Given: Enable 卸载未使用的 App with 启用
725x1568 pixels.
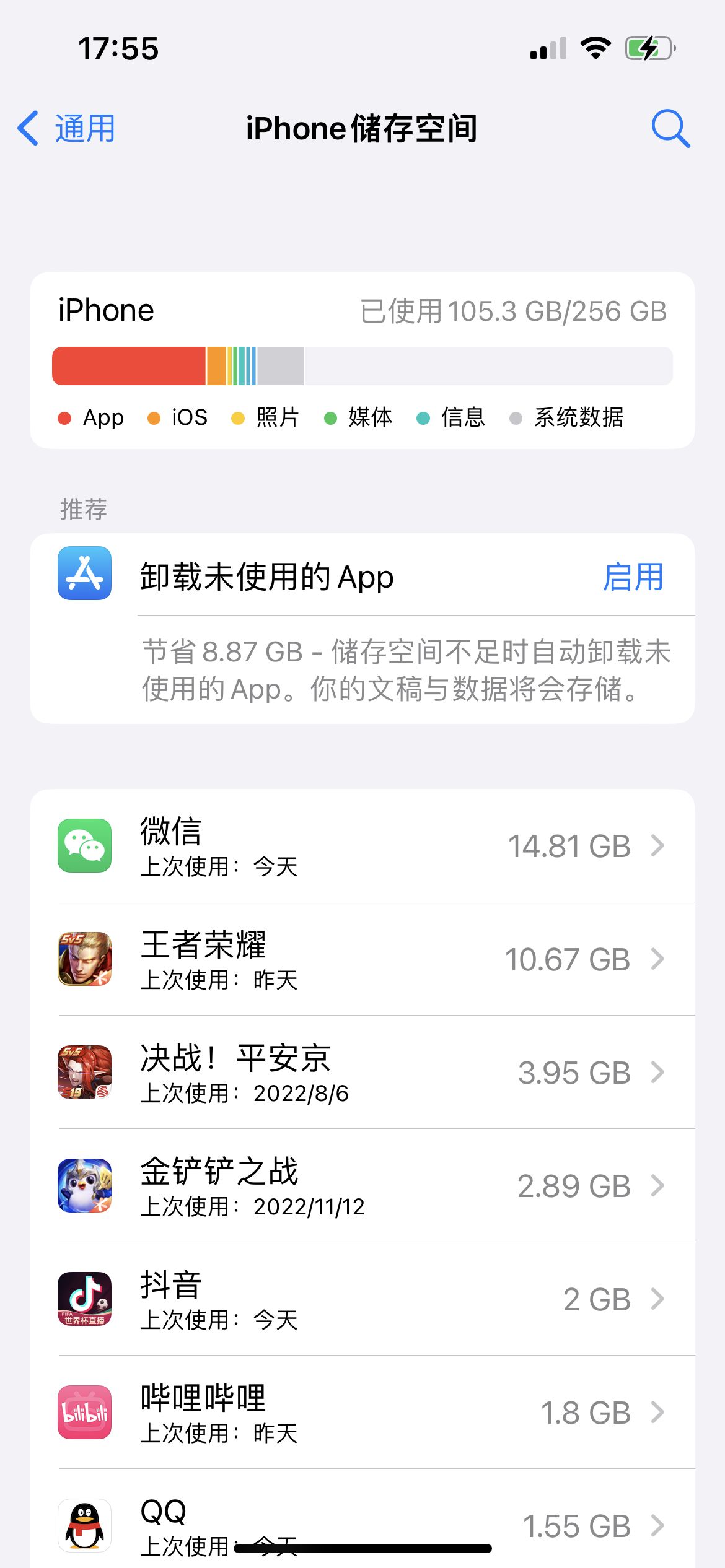Looking at the screenshot, I should click(x=635, y=577).
